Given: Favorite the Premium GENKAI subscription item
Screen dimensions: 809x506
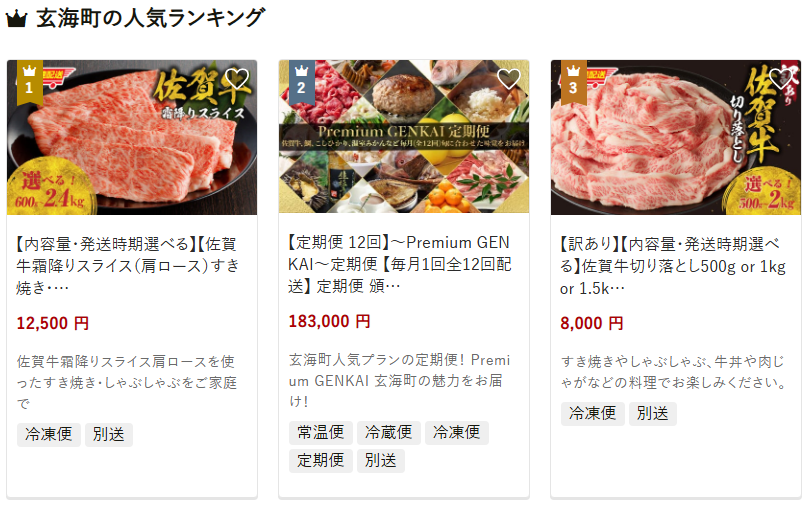Looking at the screenshot, I should tap(509, 79).
